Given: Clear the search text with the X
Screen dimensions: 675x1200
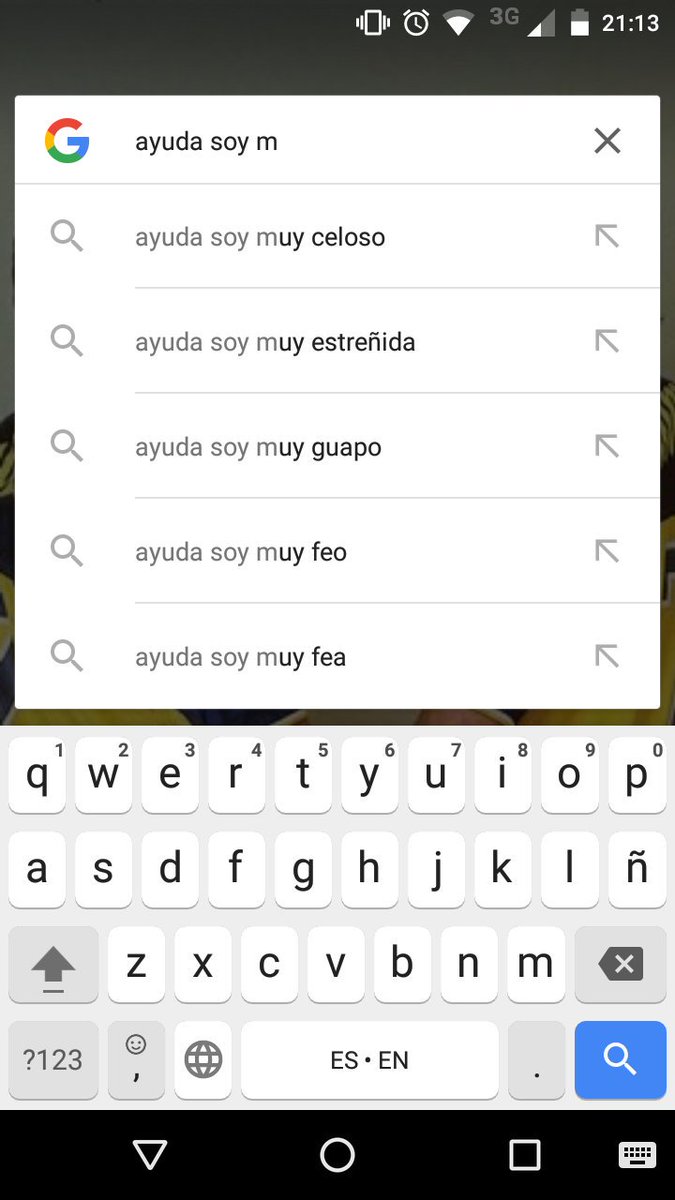Looking at the screenshot, I should [x=607, y=141].
